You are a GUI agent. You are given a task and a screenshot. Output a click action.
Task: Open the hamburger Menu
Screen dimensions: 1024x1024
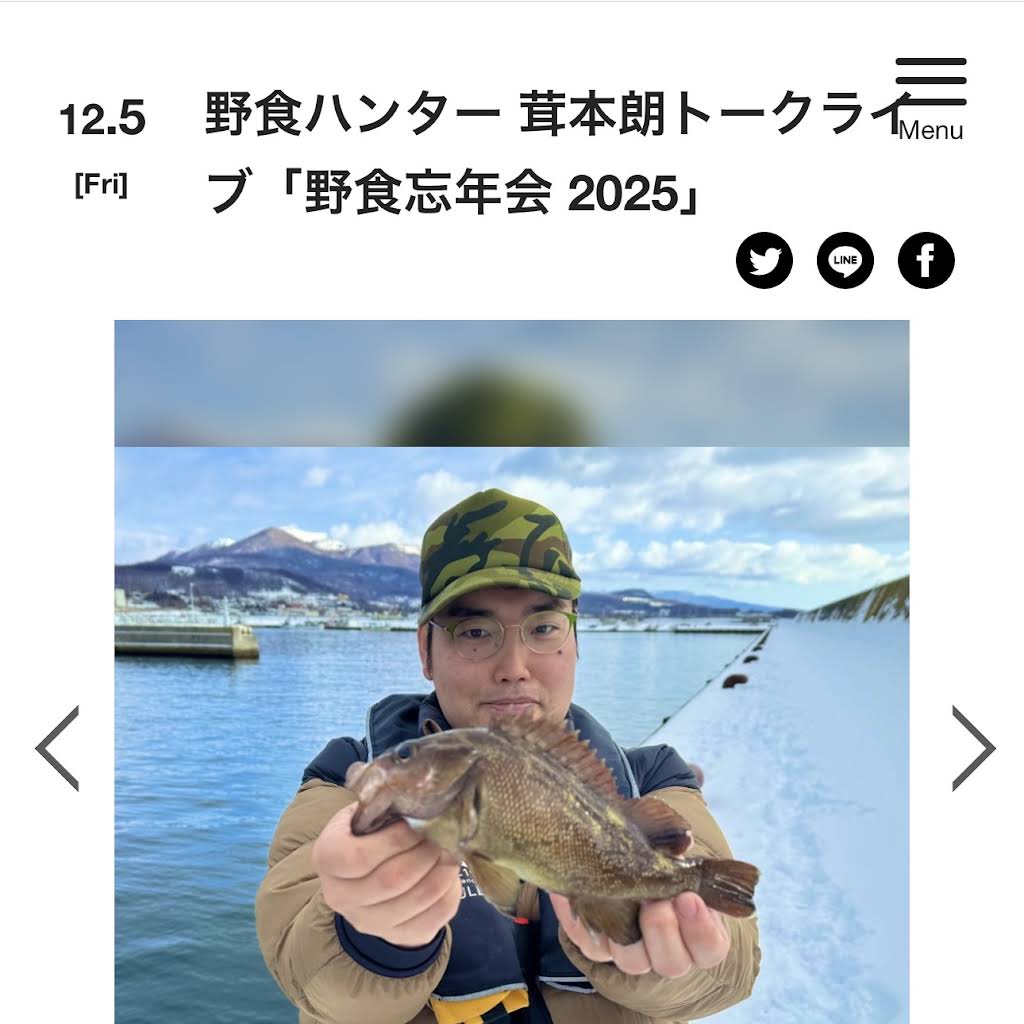pos(930,97)
